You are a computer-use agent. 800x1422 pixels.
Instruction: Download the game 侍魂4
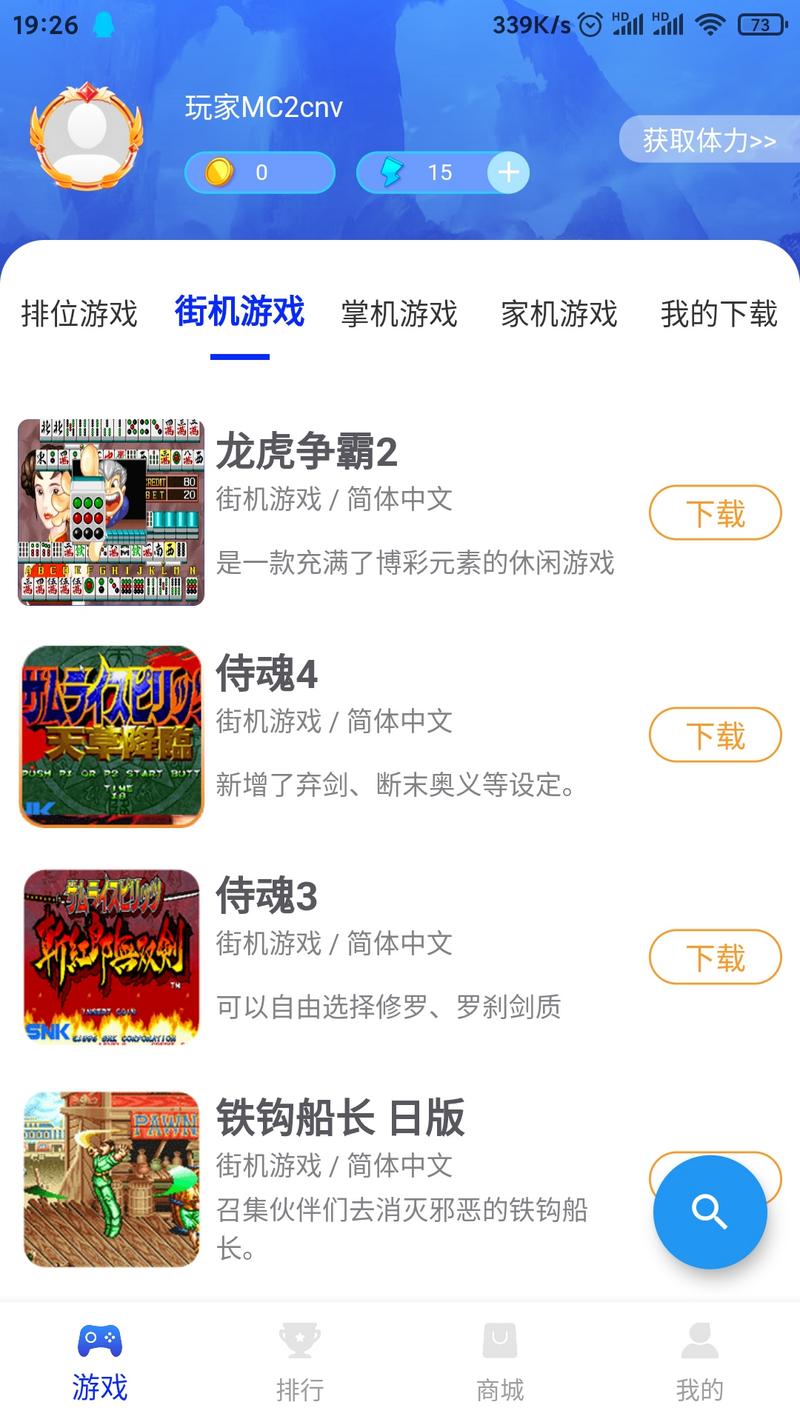coord(715,735)
